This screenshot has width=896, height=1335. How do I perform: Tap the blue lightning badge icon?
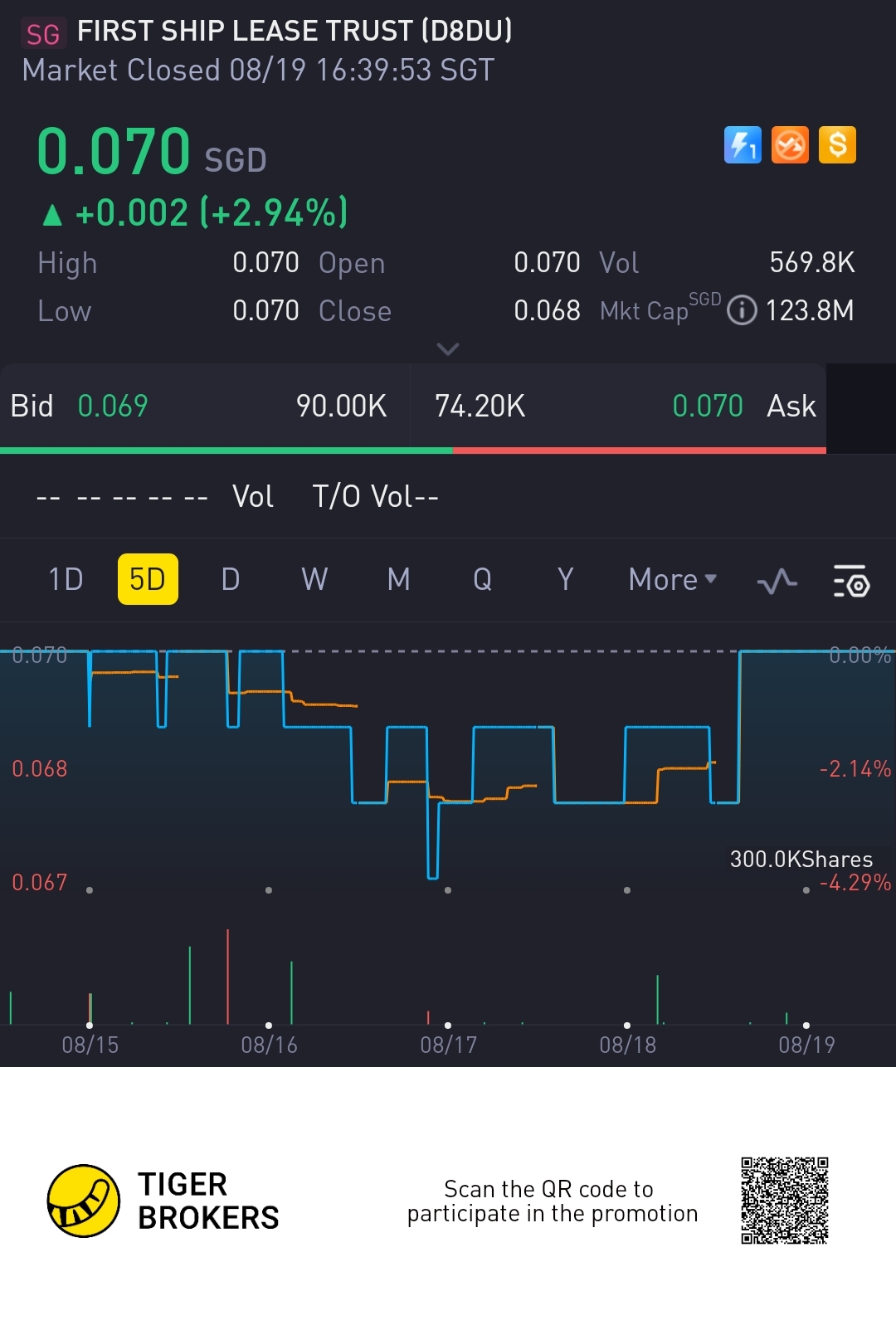tap(743, 145)
